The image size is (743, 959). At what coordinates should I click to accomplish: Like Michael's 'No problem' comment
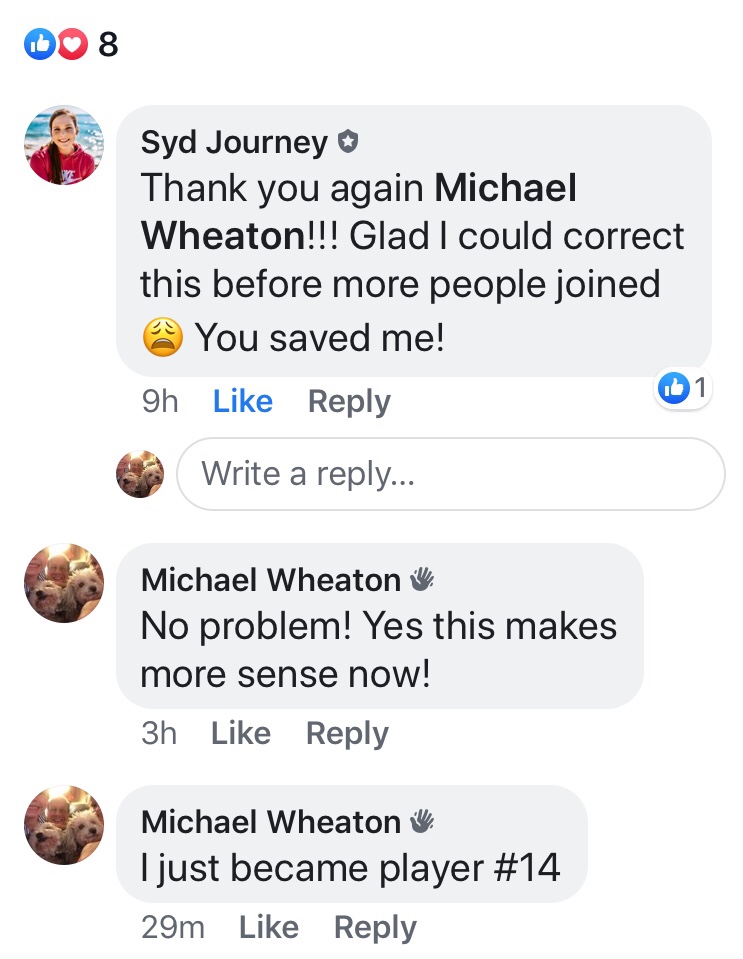pyautogui.click(x=241, y=733)
